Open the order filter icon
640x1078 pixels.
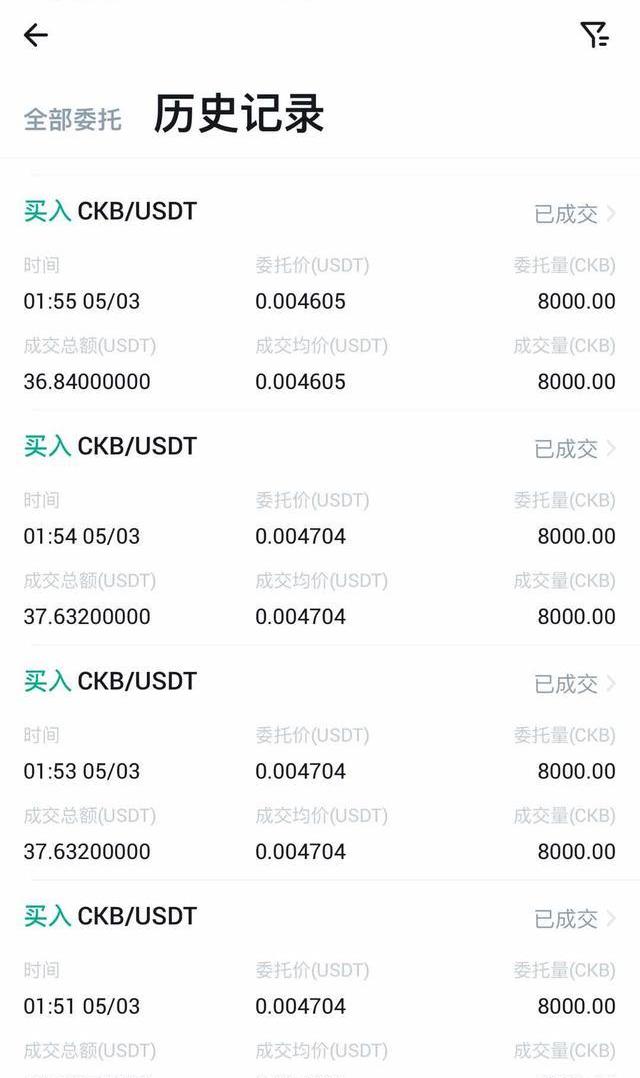[595, 36]
